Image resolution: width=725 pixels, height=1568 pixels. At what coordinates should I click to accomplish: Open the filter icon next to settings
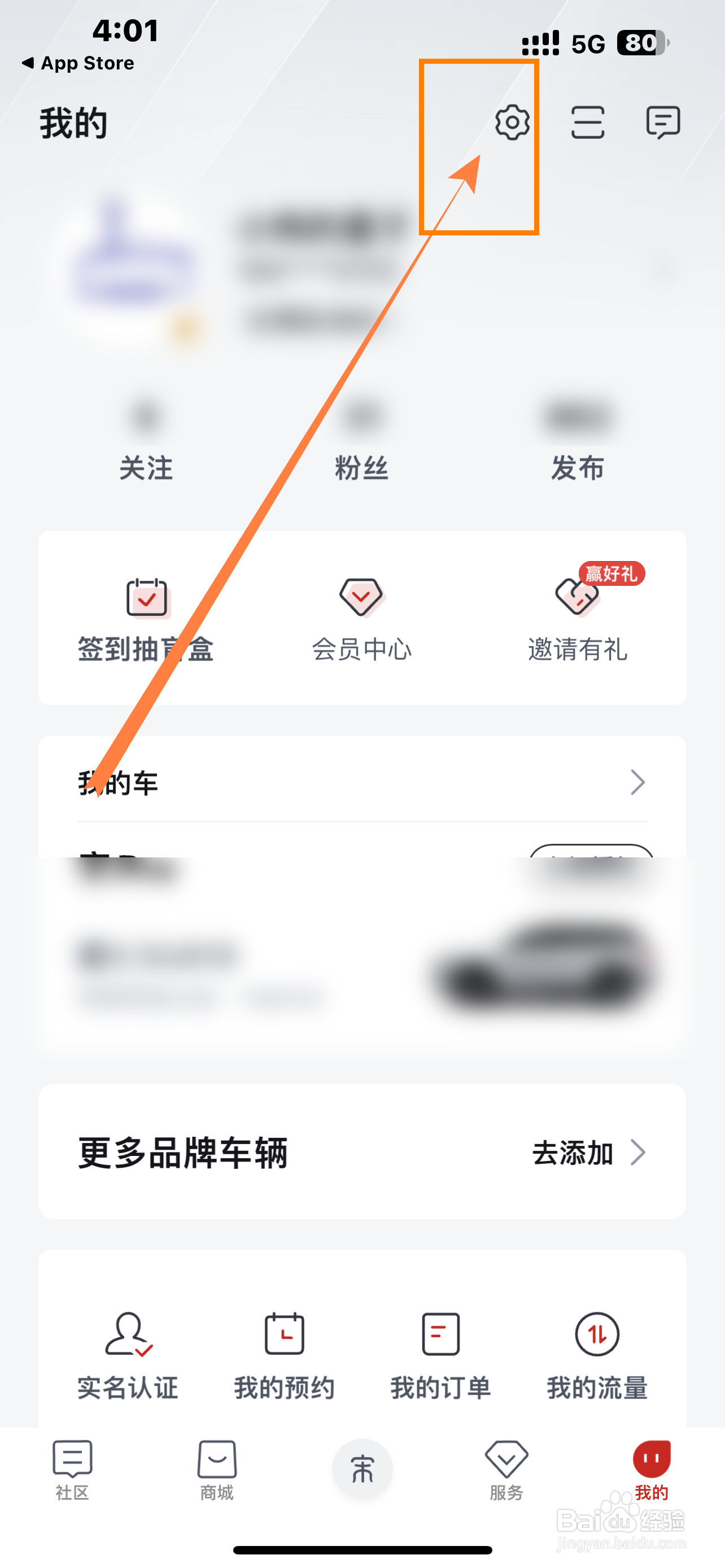(587, 124)
